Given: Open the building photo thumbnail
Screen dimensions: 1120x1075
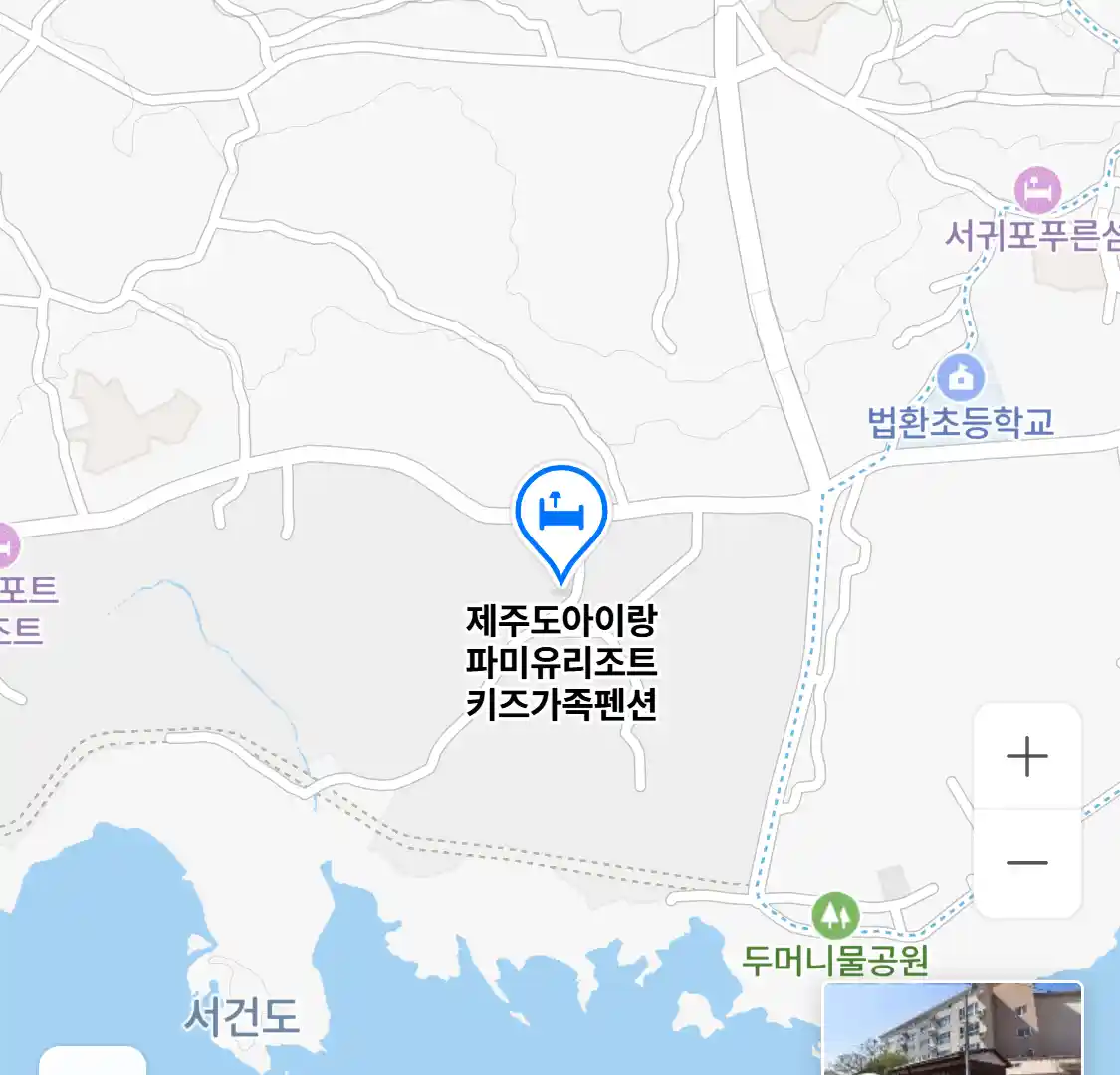Looking at the screenshot, I should point(953,1029).
